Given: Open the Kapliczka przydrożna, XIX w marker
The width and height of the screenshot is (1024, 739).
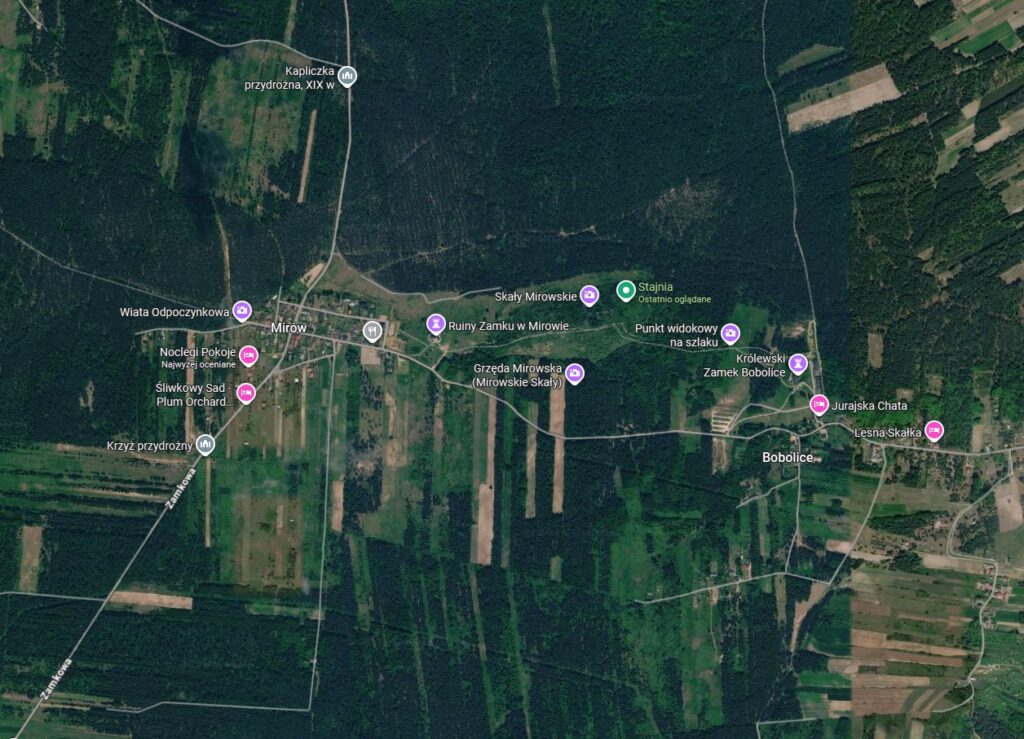Looking at the screenshot, I should (x=347, y=75).
